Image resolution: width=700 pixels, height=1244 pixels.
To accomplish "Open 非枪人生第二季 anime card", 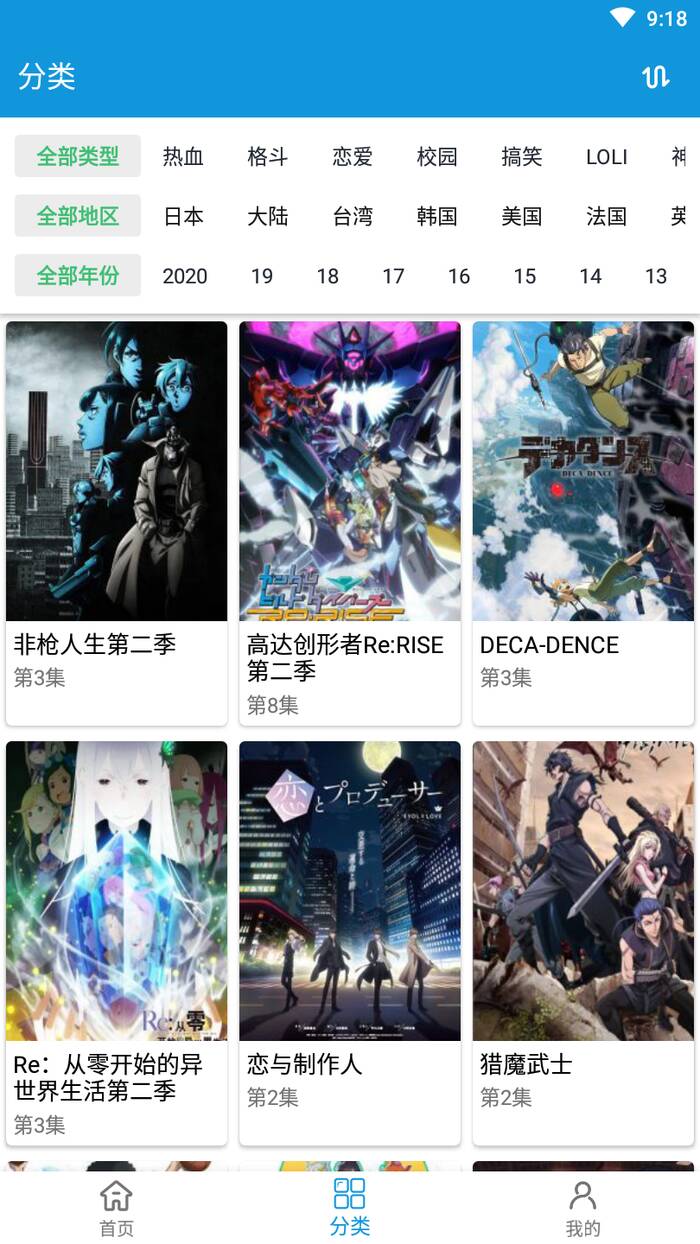I will (x=116, y=522).
